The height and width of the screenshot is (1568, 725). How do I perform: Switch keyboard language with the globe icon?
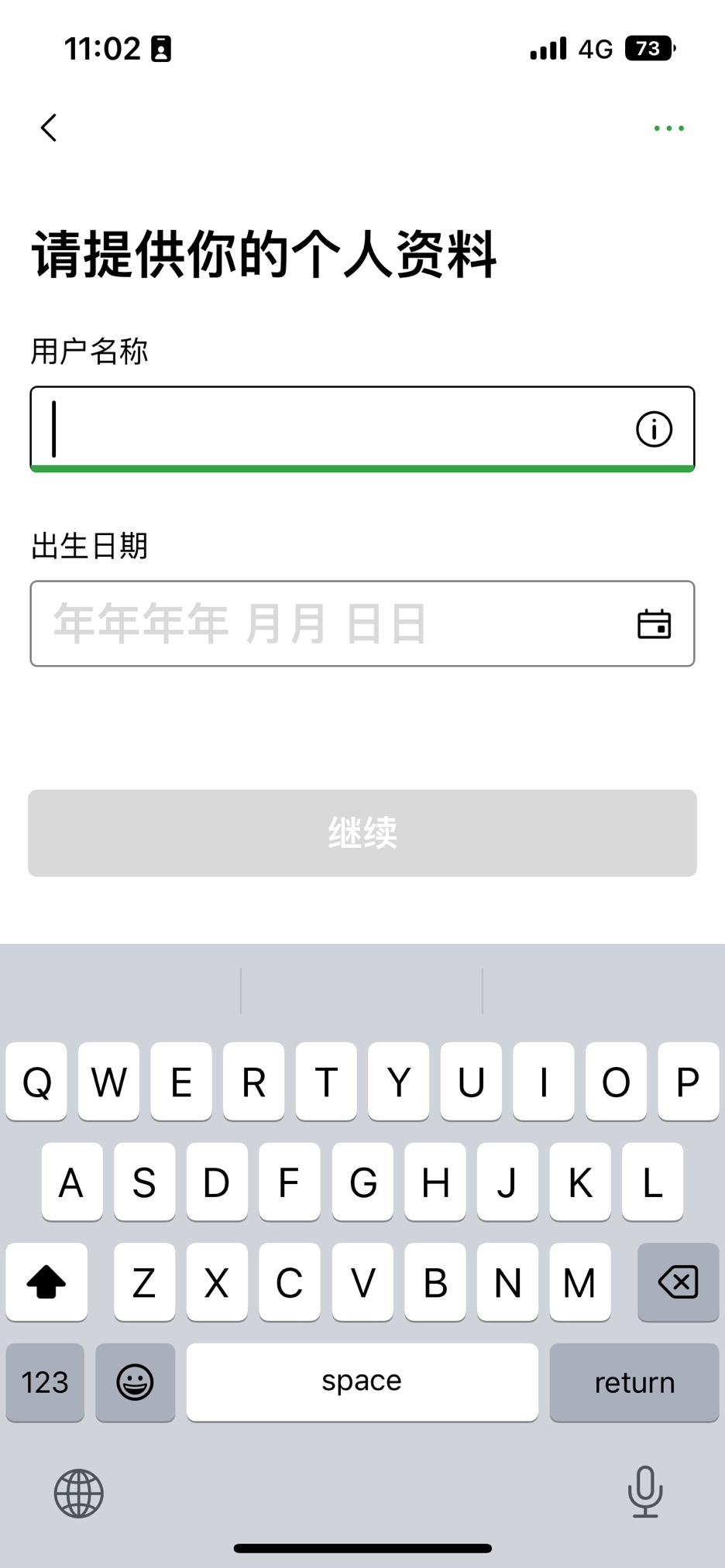(79, 1493)
